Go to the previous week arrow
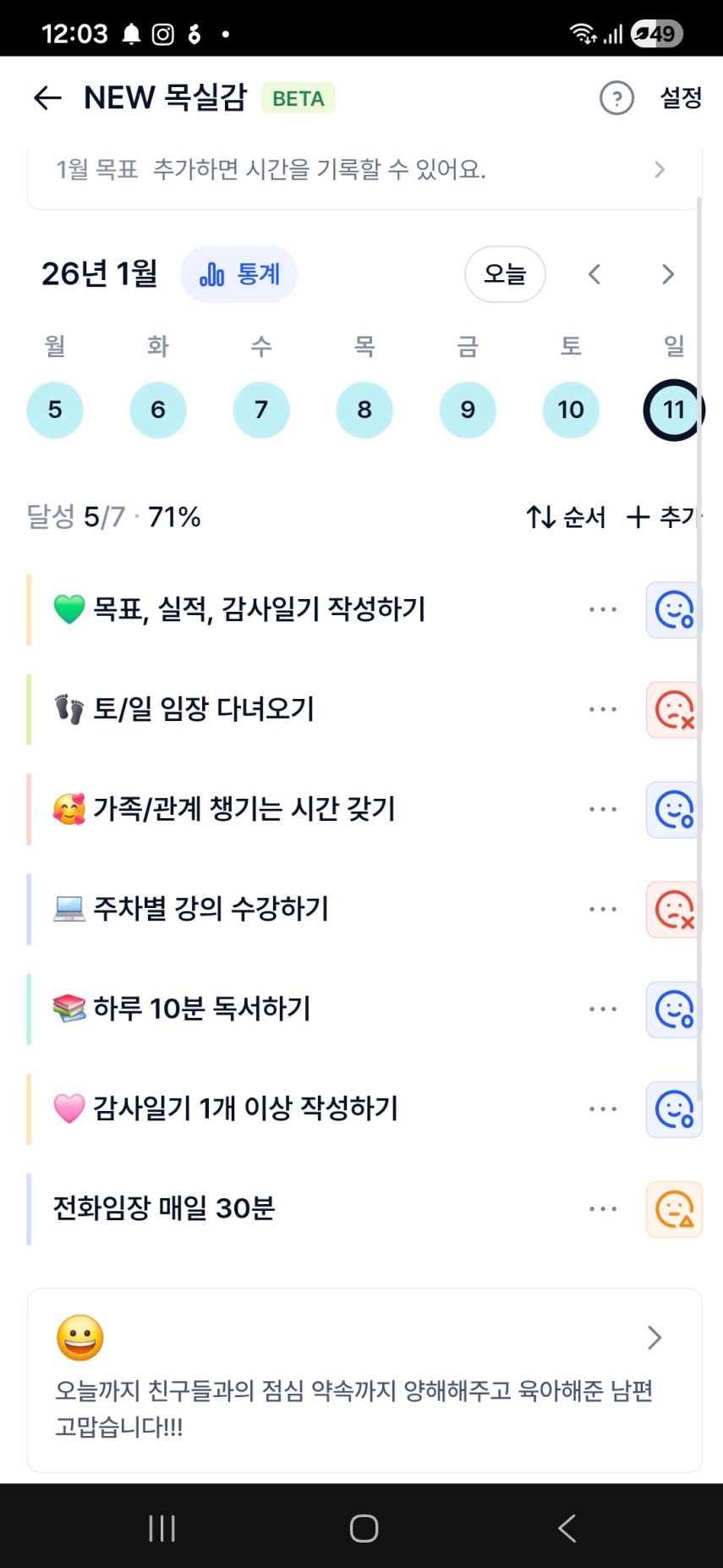The width and height of the screenshot is (723, 1568). tap(594, 274)
